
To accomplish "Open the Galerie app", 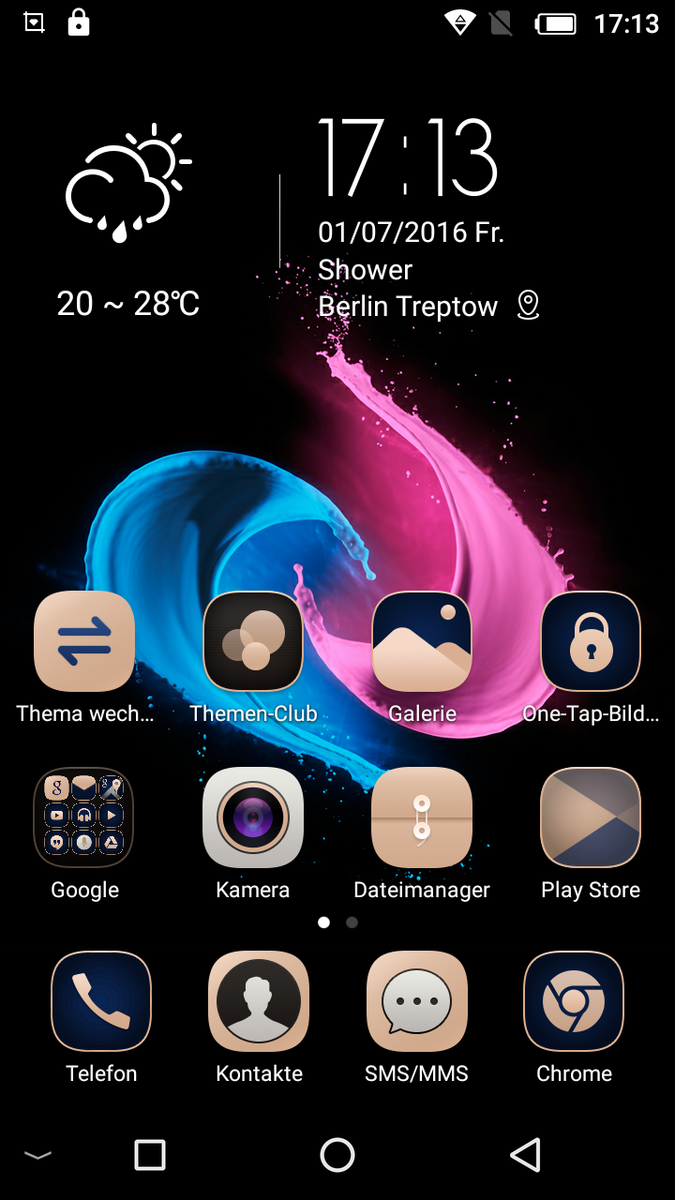I will (x=421, y=641).
